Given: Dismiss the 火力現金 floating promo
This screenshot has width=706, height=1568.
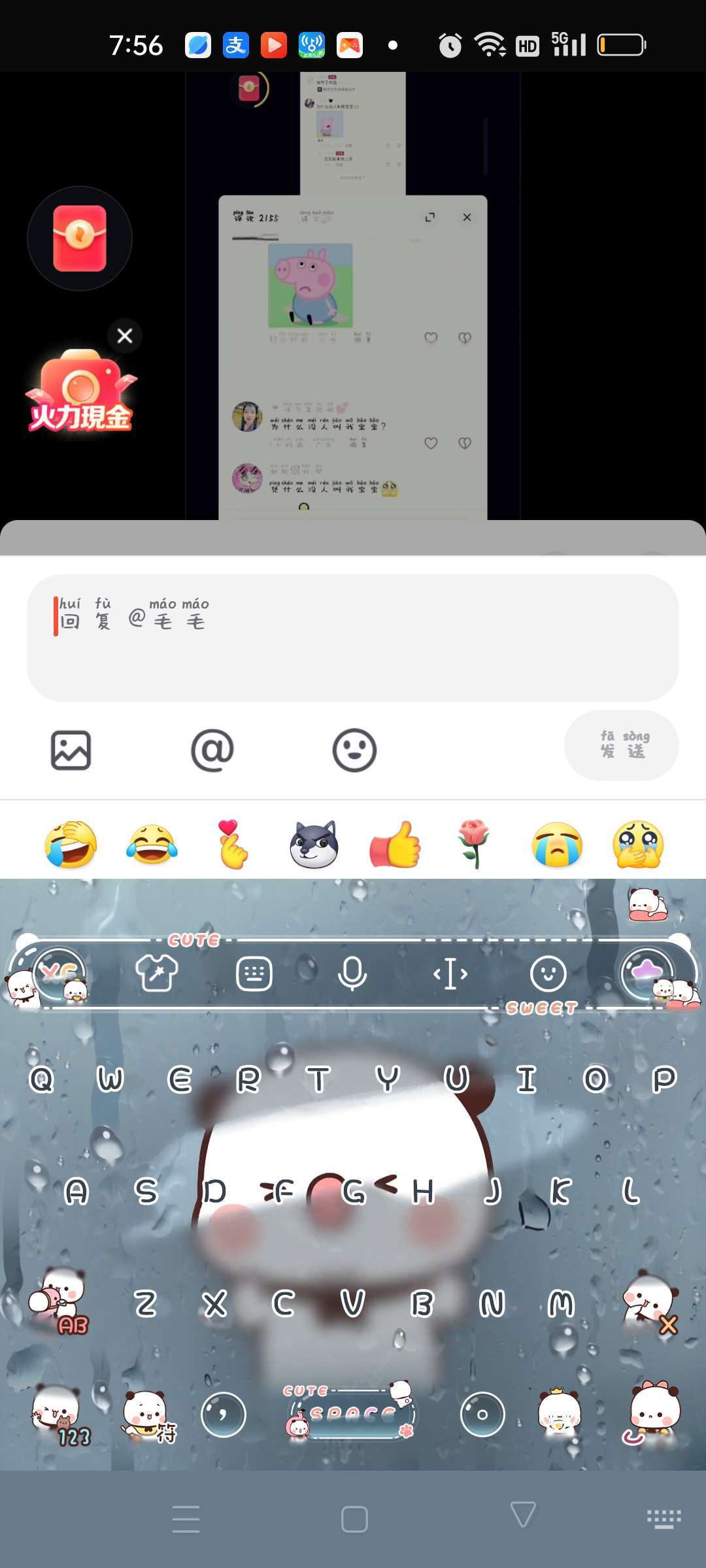Looking at the screenshot, I should click(124, 336).
